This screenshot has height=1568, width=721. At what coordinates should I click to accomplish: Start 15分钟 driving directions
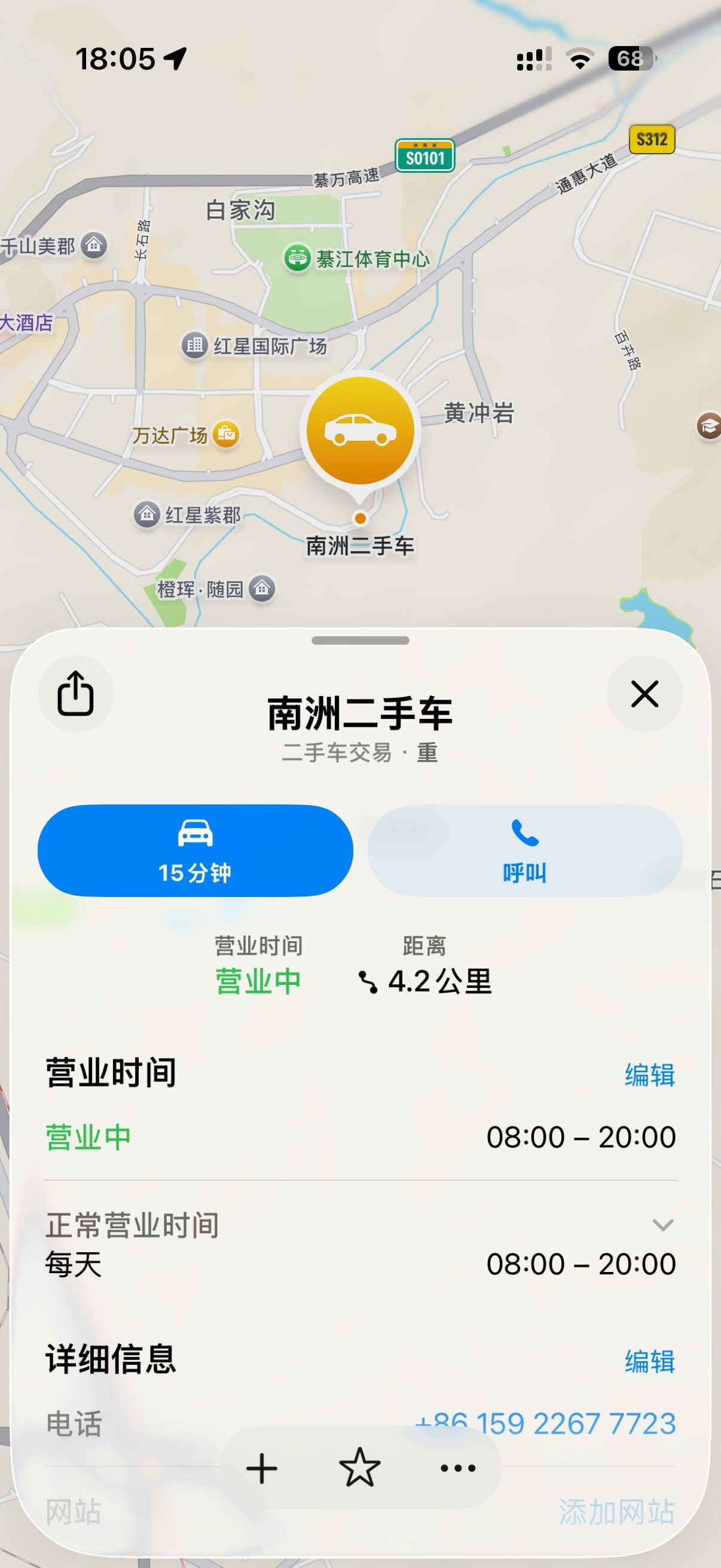pyautogui.click(x=195, y=850)
